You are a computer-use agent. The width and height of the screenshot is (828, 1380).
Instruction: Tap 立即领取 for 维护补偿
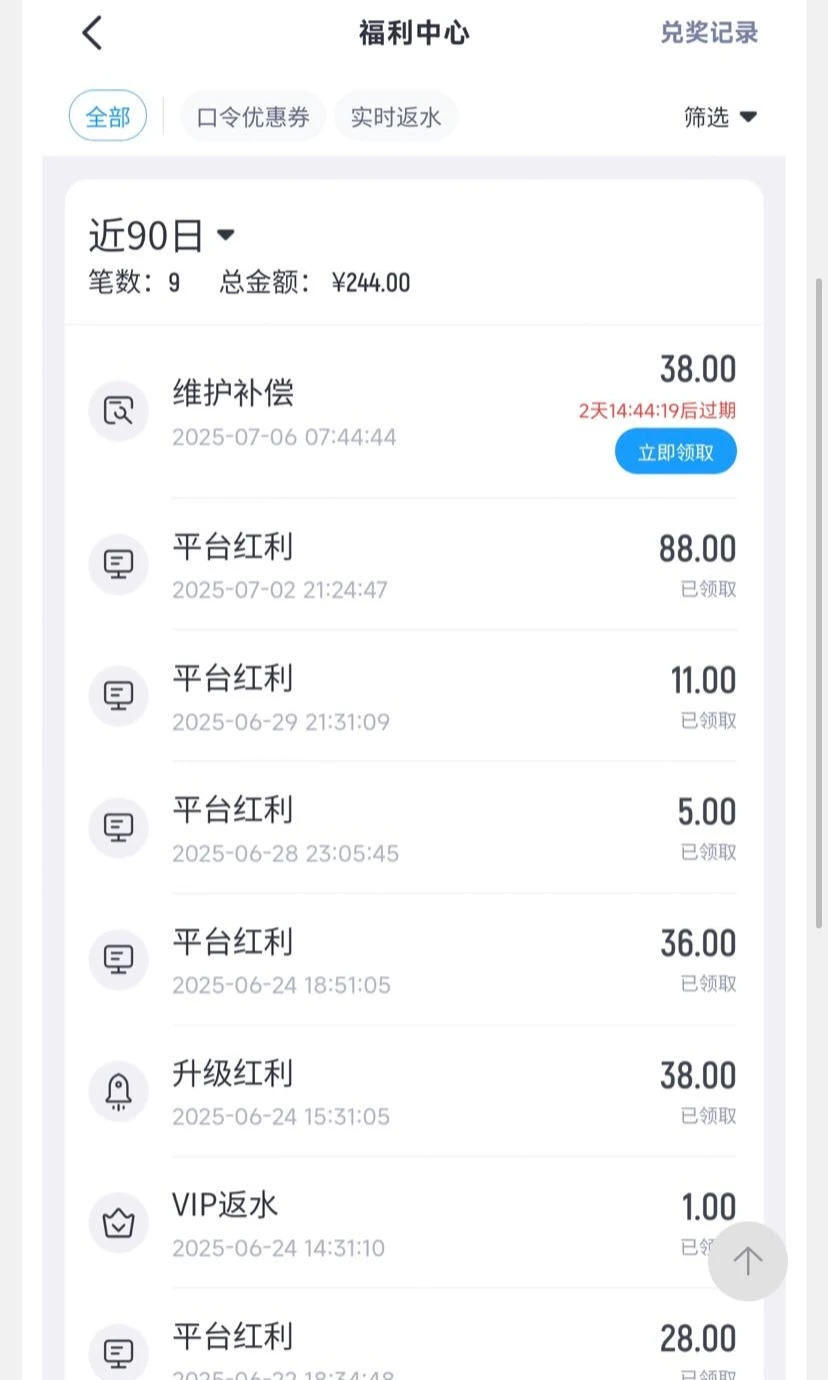click(x=676, y=452)
